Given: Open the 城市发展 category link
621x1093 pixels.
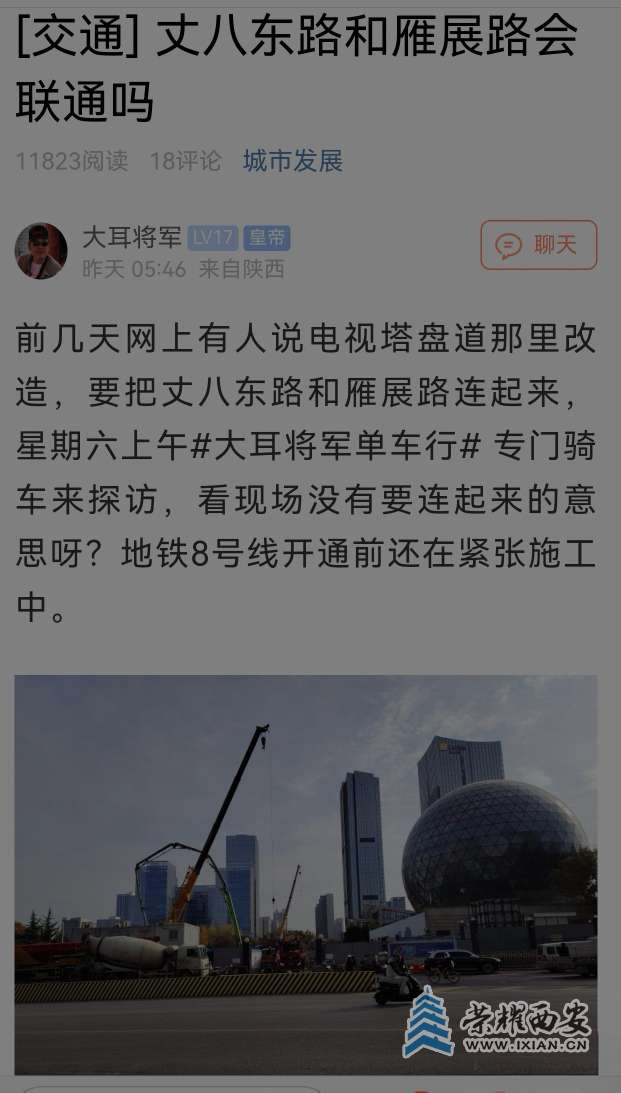Looking at the screenshot, I should [293, 161].
